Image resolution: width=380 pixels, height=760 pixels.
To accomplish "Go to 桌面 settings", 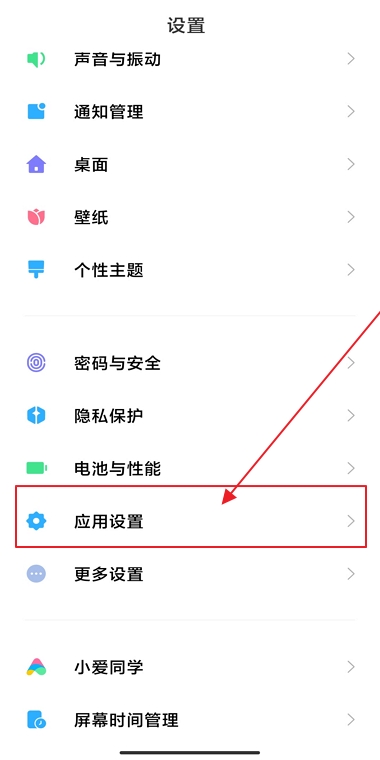I will (190, 165).
